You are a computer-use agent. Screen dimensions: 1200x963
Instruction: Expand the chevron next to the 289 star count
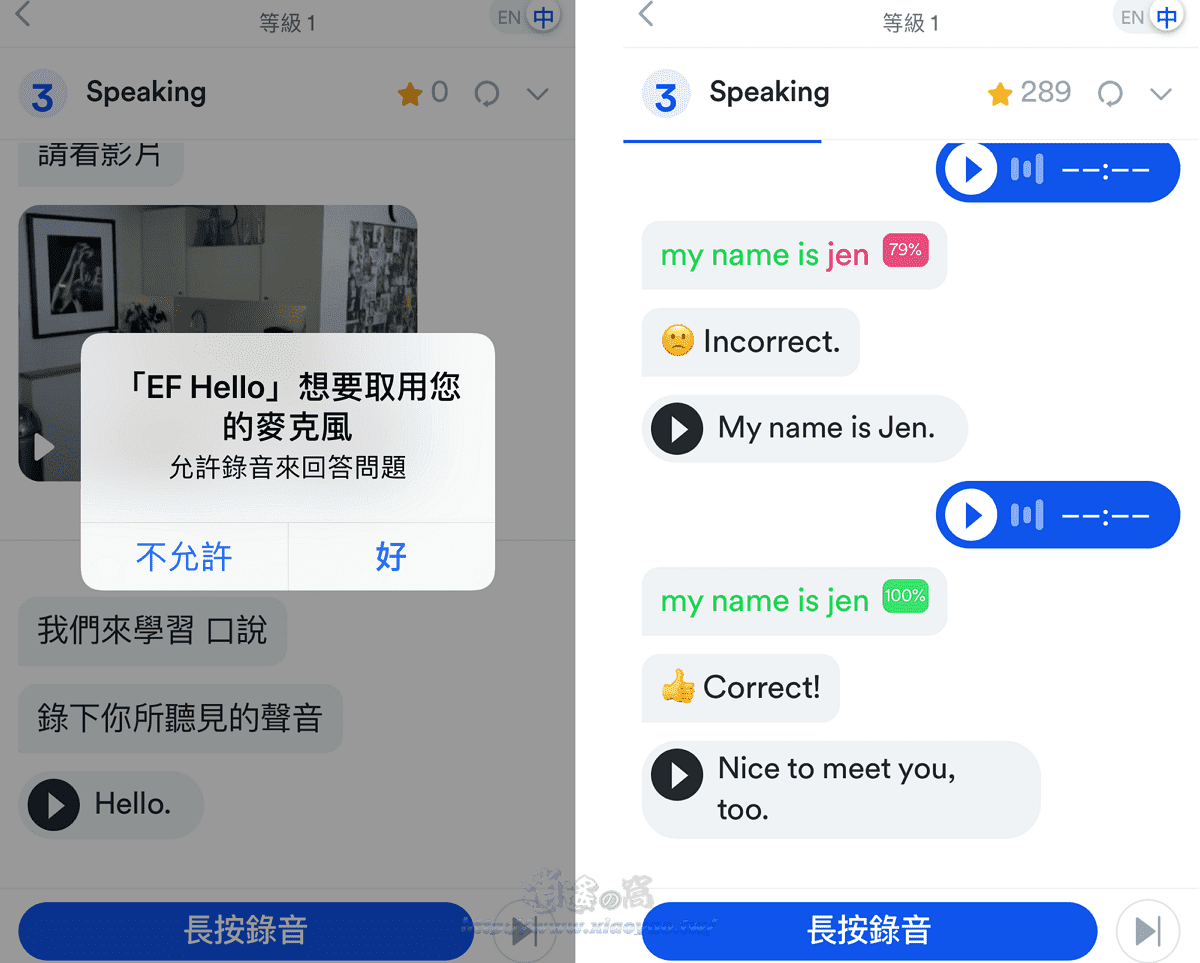click(1161, 94)
